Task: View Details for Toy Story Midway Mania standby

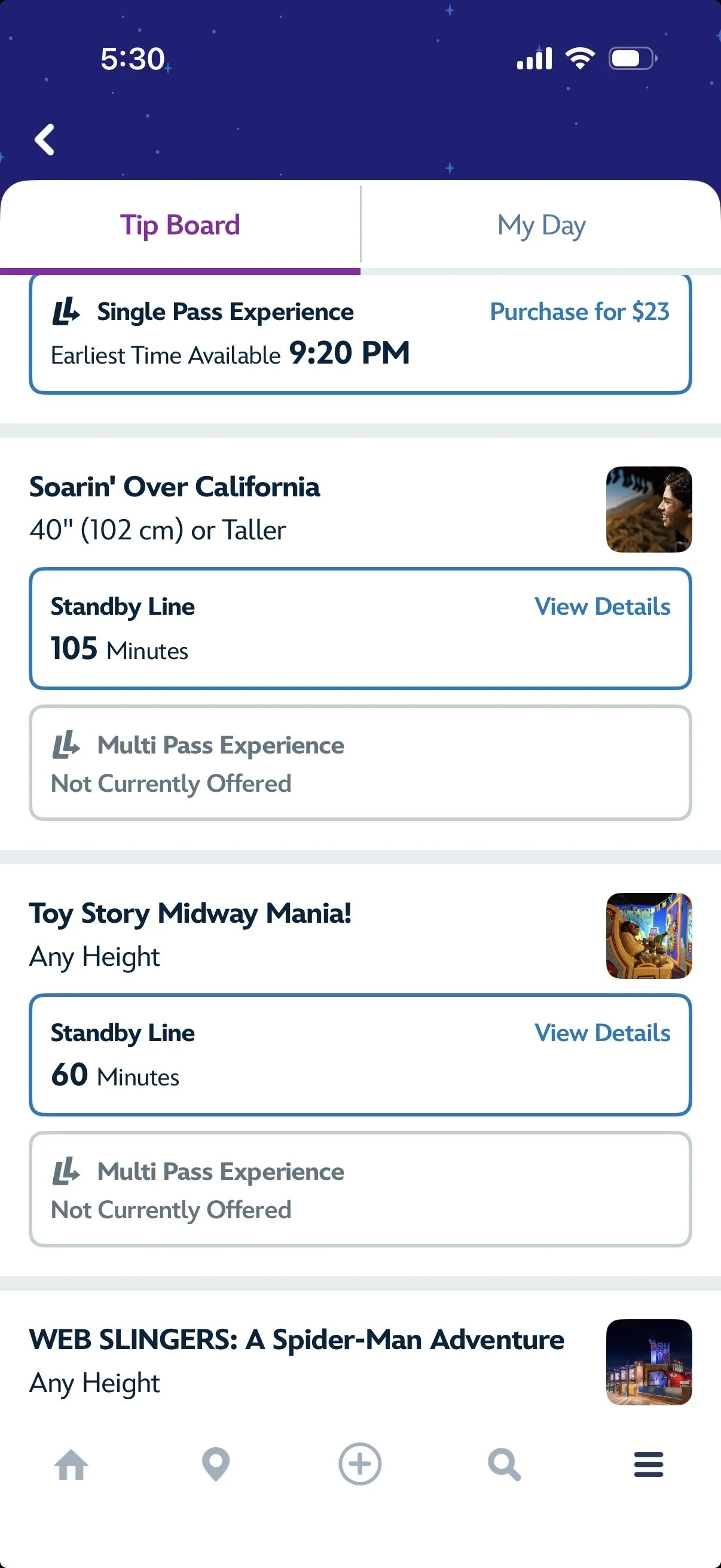Action: pyautogui.click(x=602, y=1033)
